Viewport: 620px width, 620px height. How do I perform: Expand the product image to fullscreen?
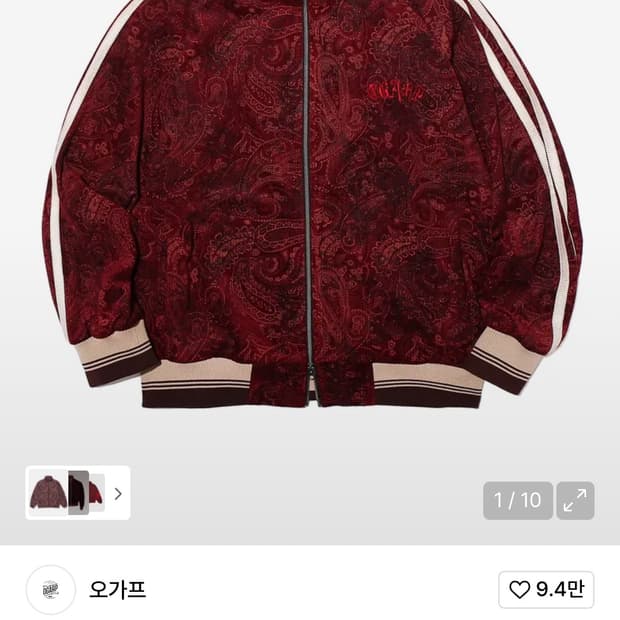point(575,500)
